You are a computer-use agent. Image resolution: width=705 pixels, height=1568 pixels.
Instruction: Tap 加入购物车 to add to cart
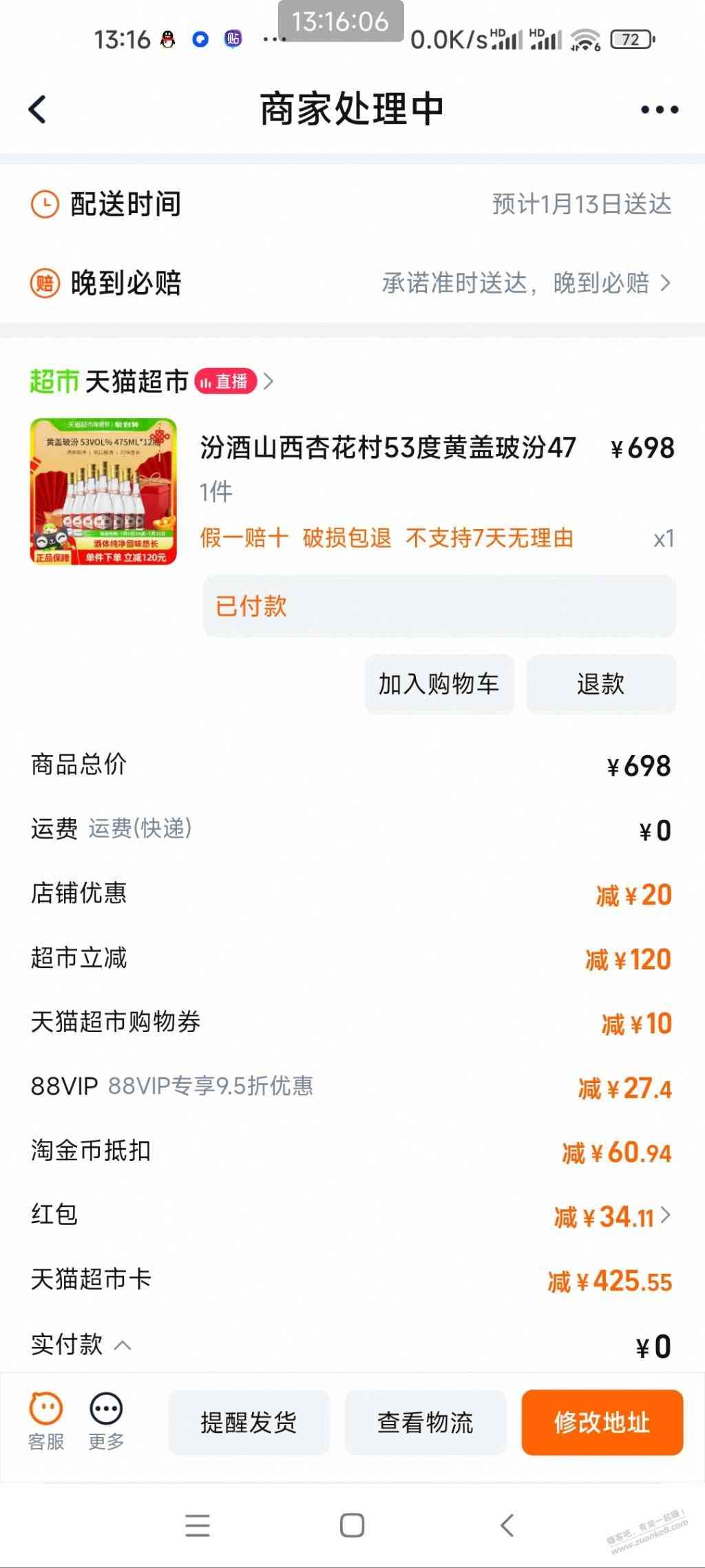coord(439,684)
